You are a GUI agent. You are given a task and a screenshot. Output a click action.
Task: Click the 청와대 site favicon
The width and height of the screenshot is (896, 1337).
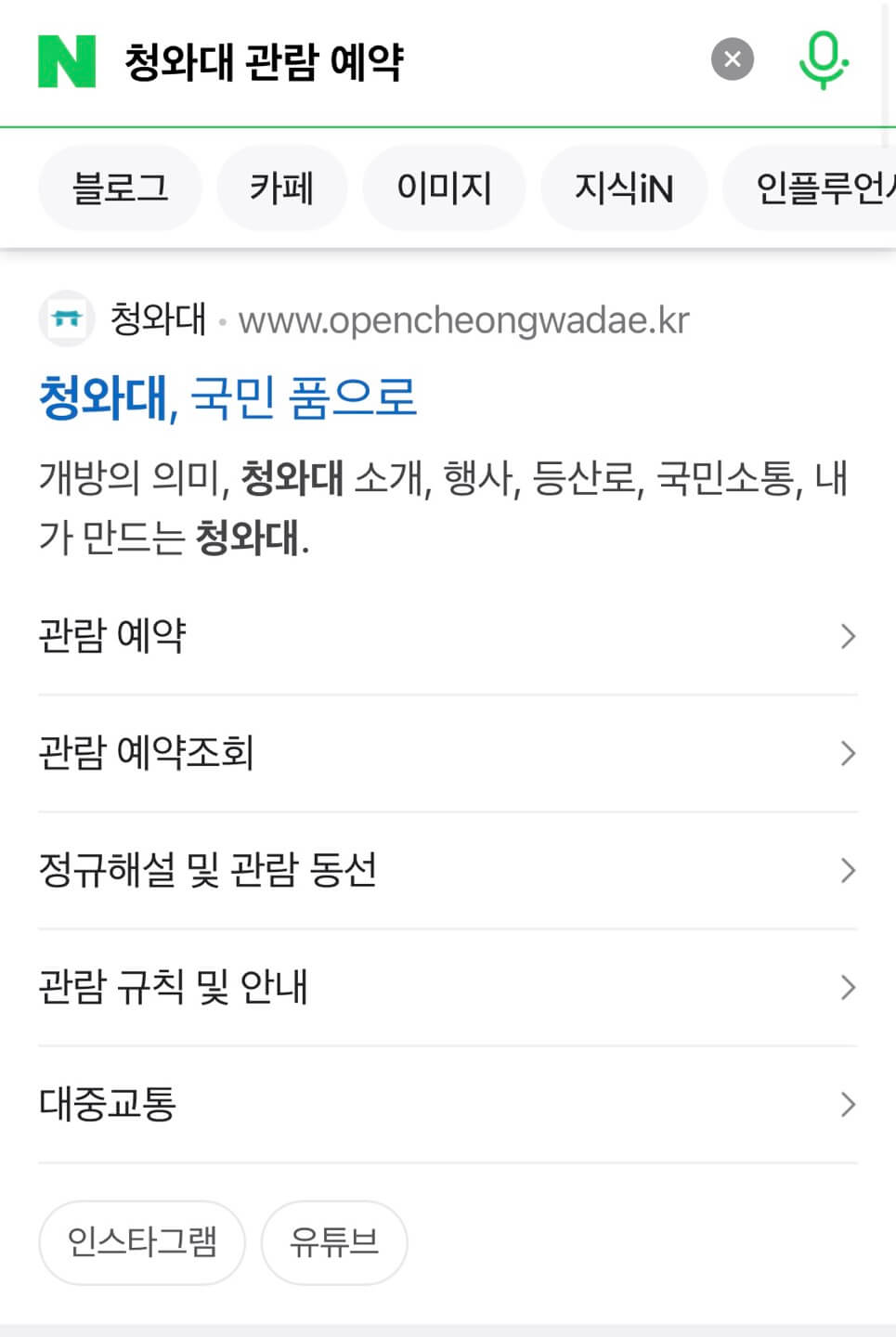(67, 318)
